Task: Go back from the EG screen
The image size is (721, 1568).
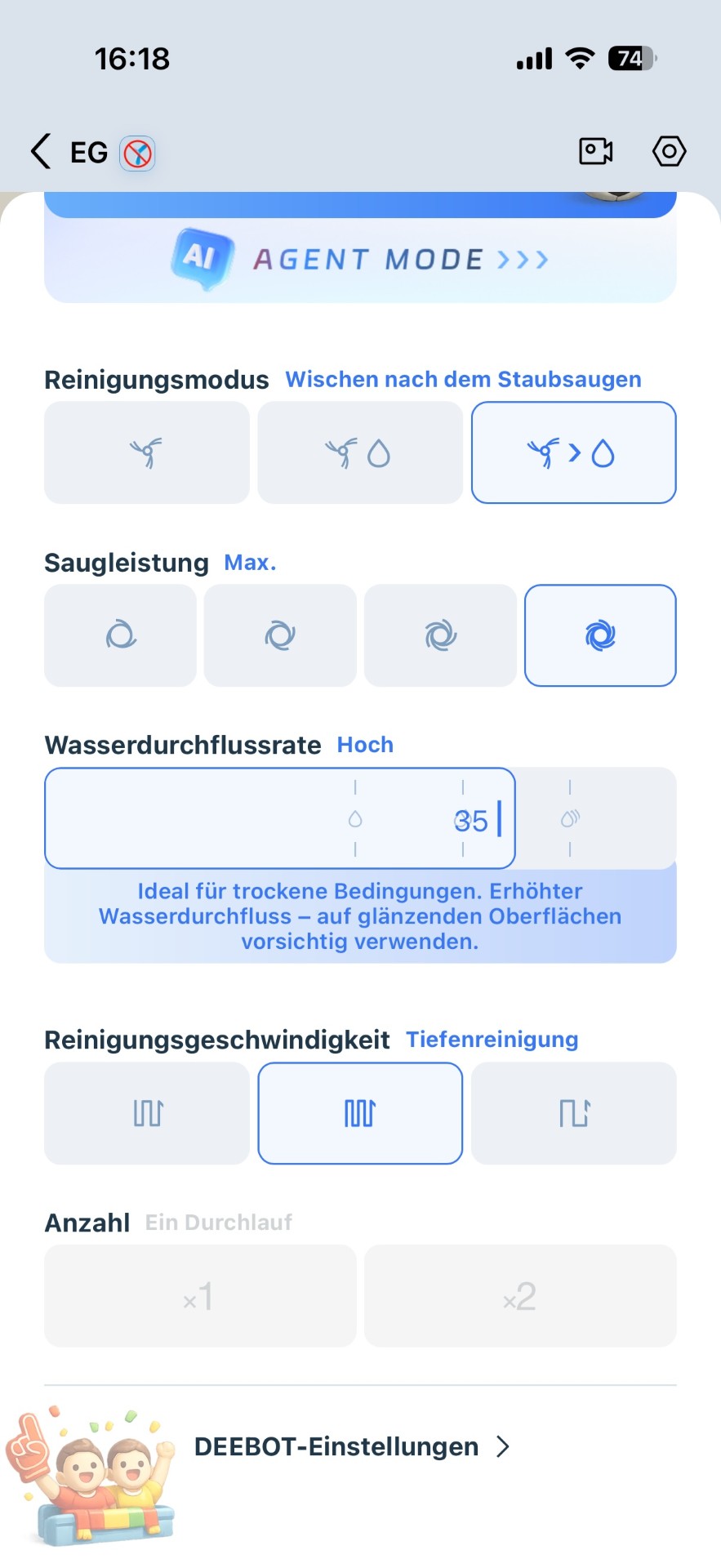Action: pyautogui.click(x=41, y=152)
